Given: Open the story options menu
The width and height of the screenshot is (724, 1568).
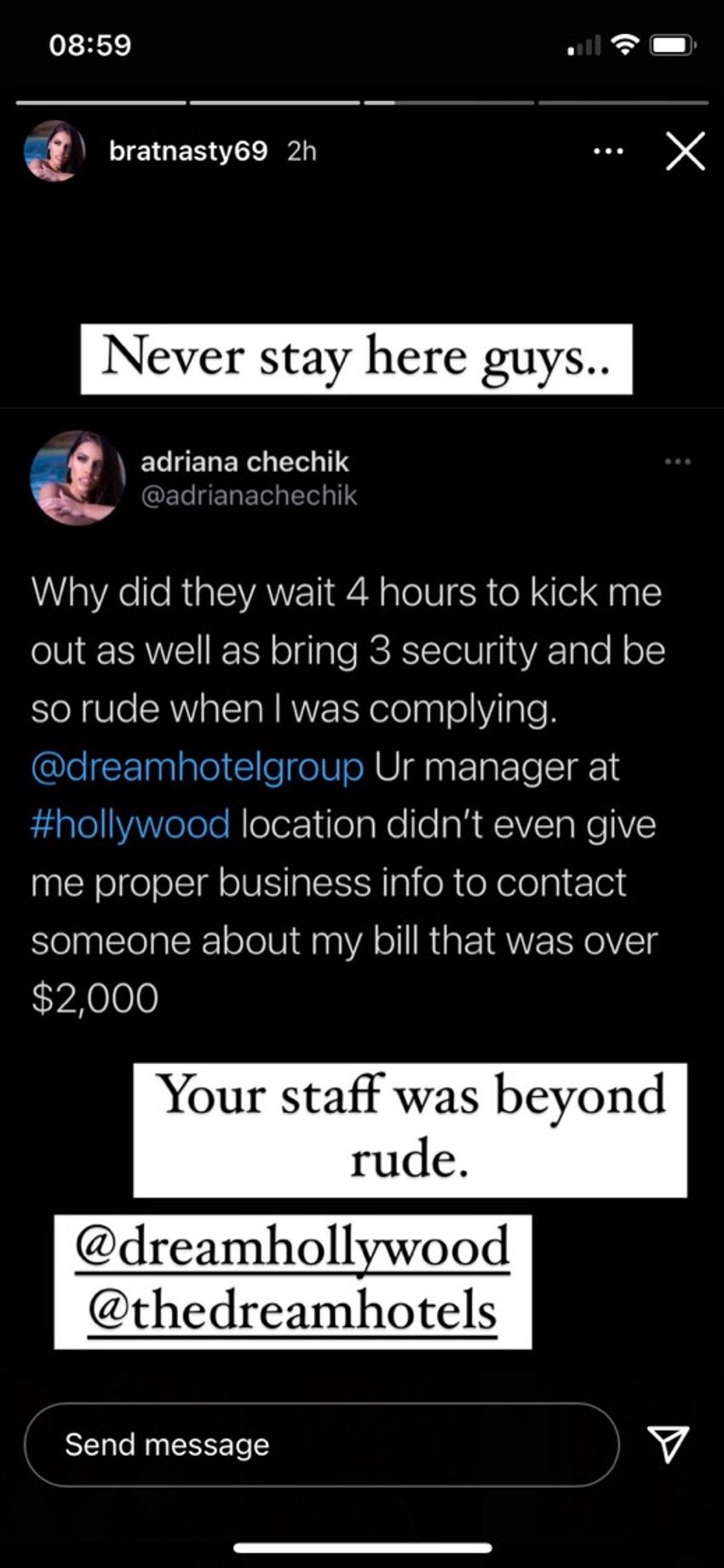Looking at the screenshot, I should click(x=608, y=152).
